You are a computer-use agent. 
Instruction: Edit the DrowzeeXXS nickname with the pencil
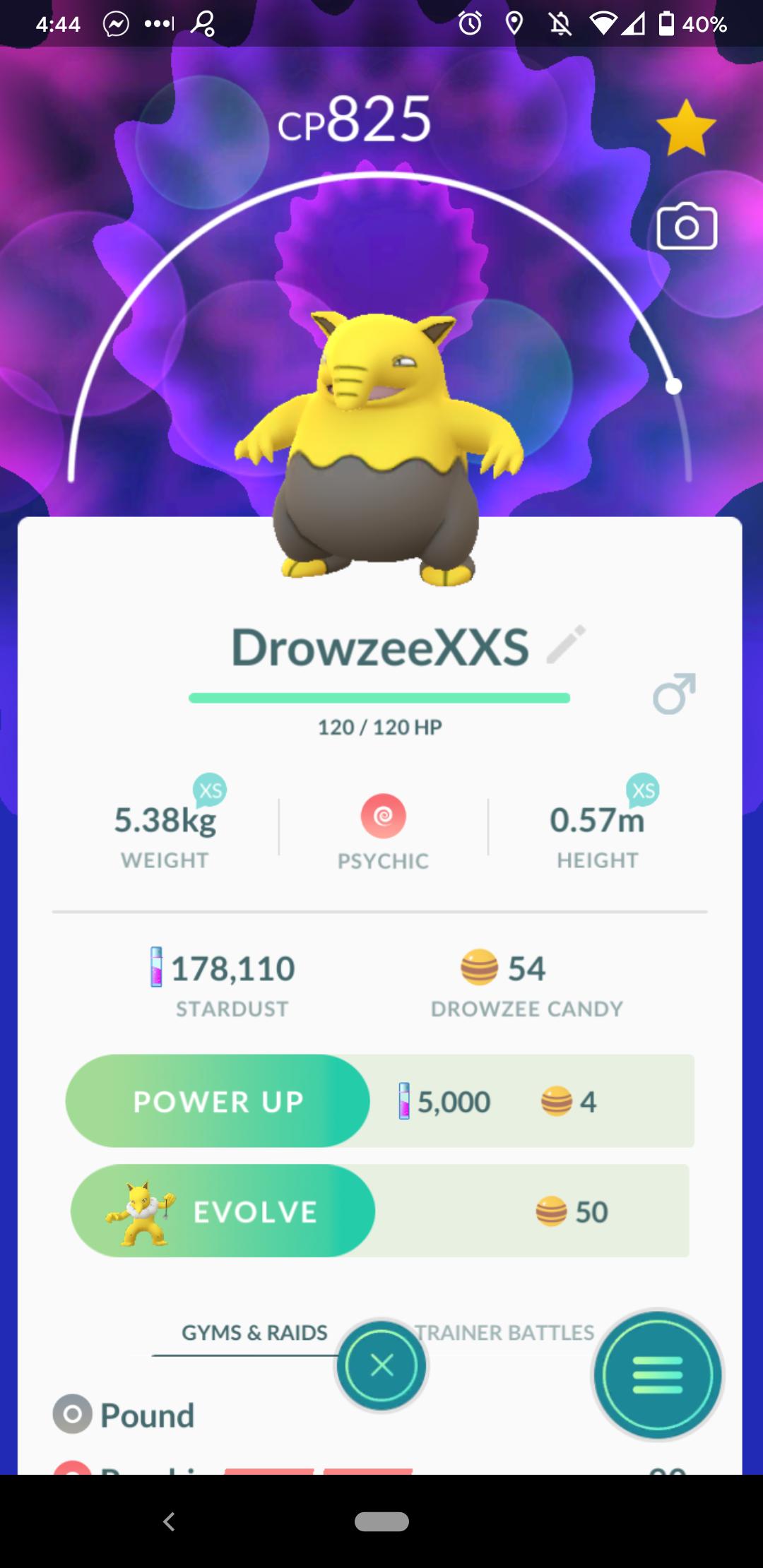tap(567, 644)
